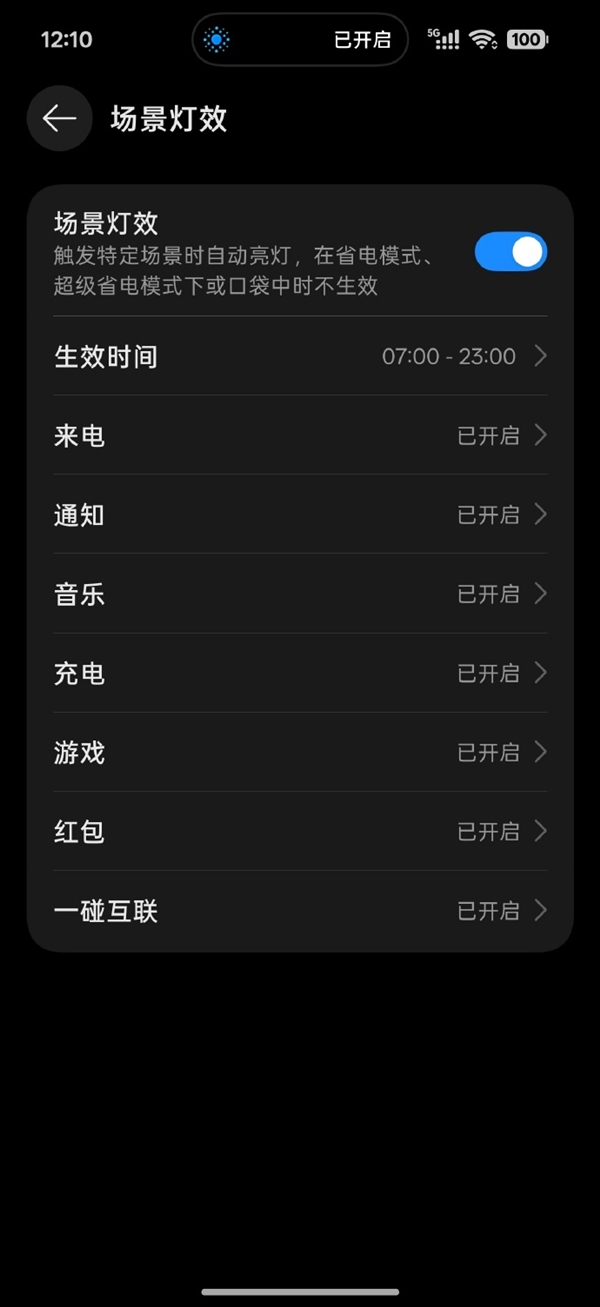View the 游戏 light effect settings

[x=300, y=752]
